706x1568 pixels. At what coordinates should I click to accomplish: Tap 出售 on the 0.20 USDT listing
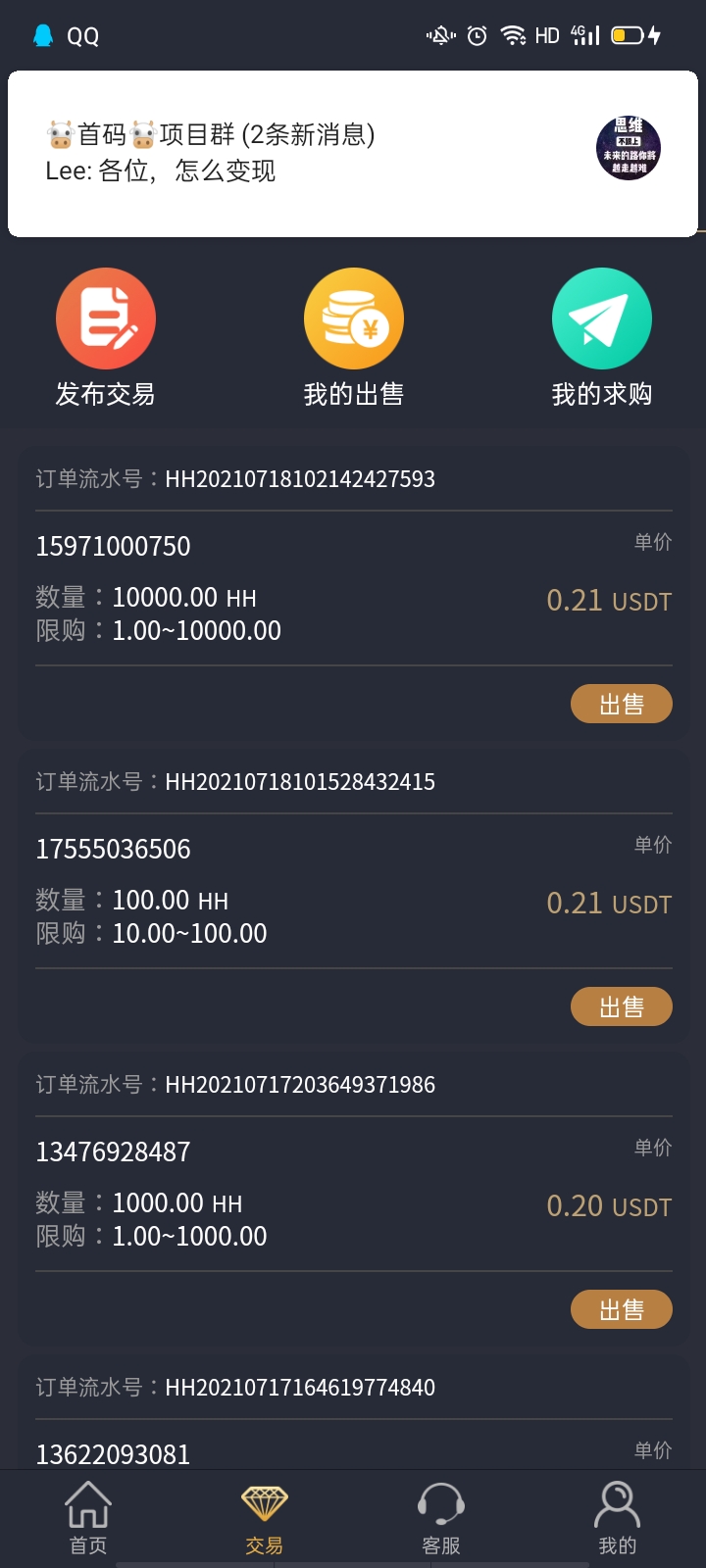(x=622, y=1309)
